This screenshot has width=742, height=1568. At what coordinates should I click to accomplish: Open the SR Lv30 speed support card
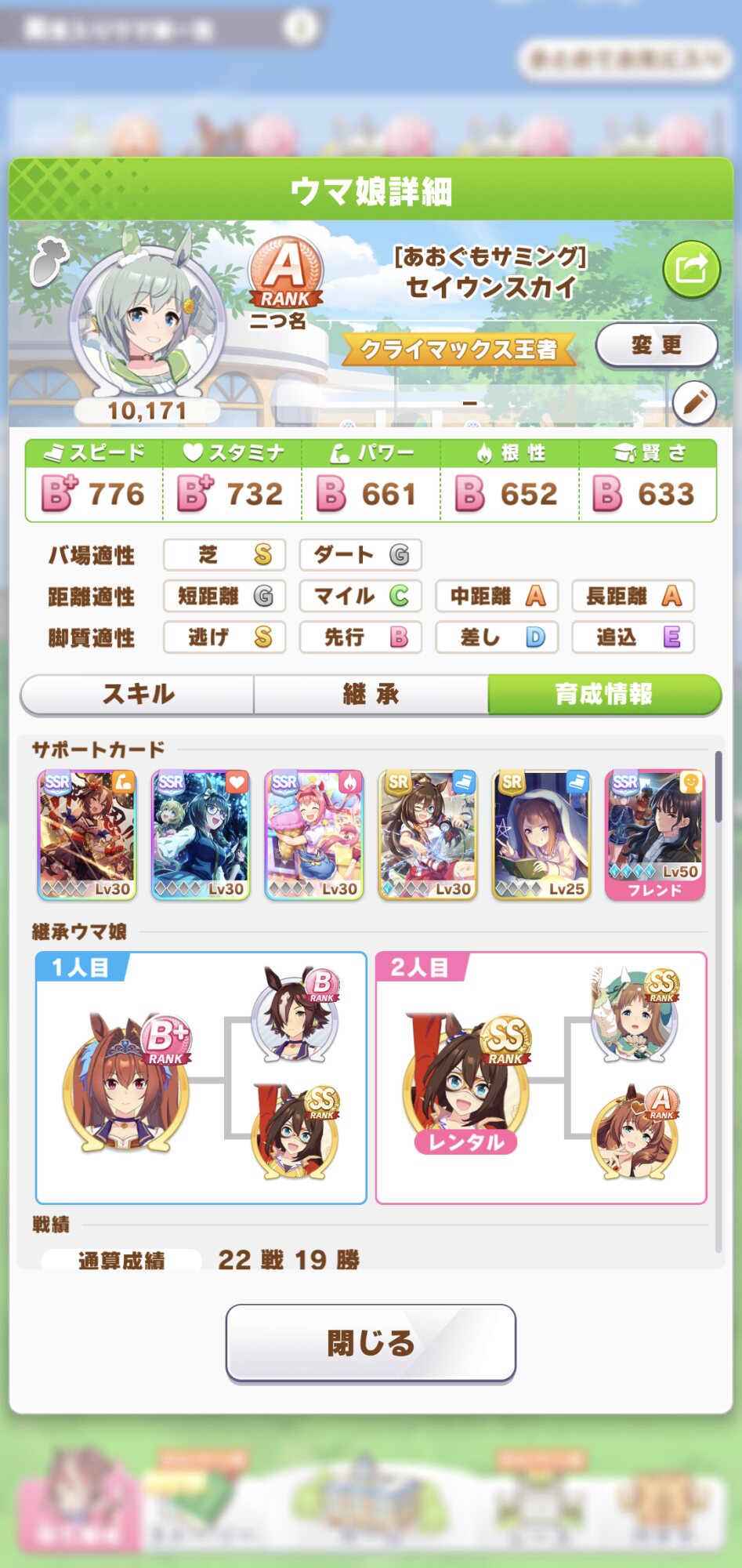click(428, 835)
